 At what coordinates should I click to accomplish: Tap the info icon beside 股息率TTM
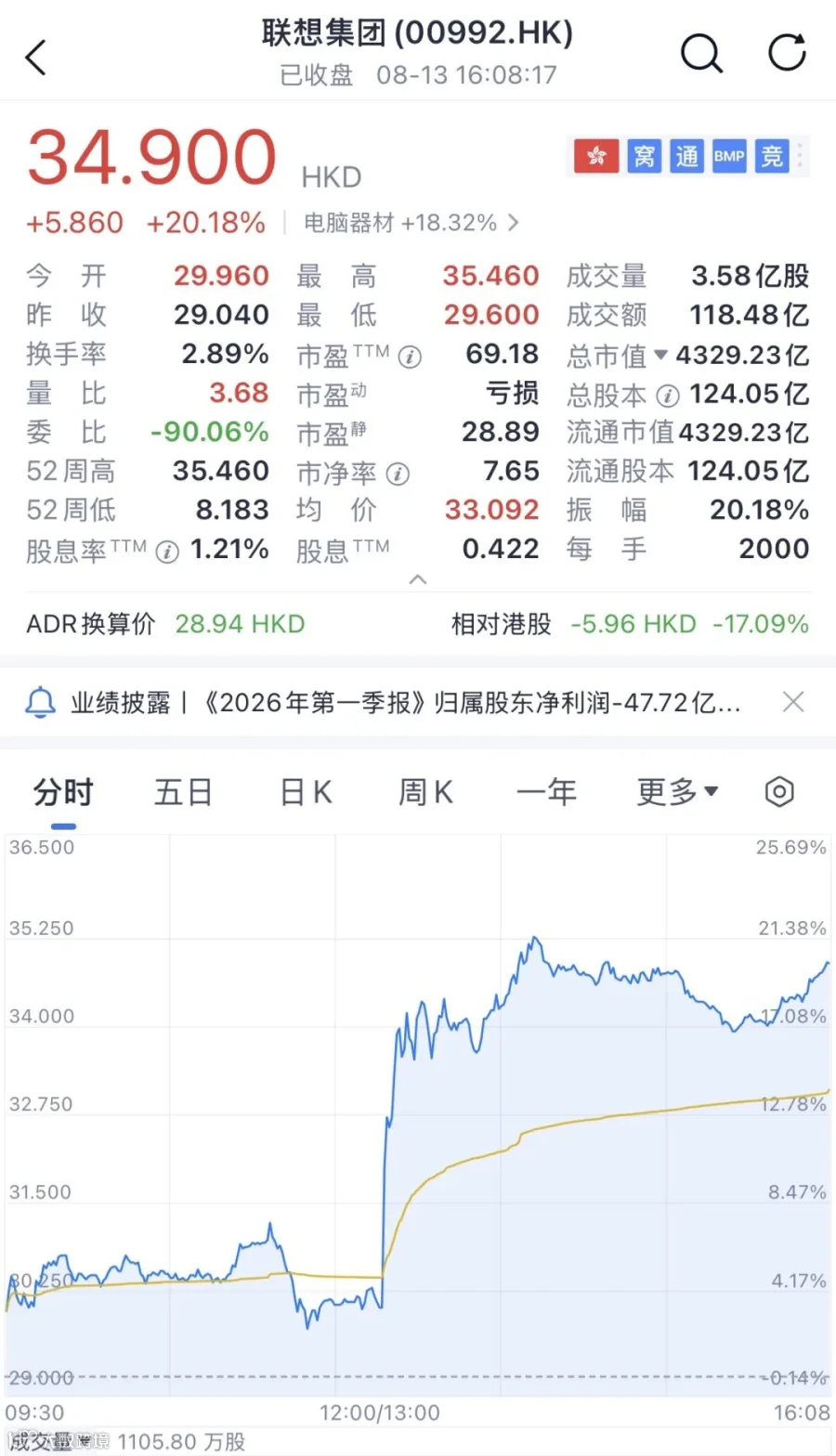point(167,552)
